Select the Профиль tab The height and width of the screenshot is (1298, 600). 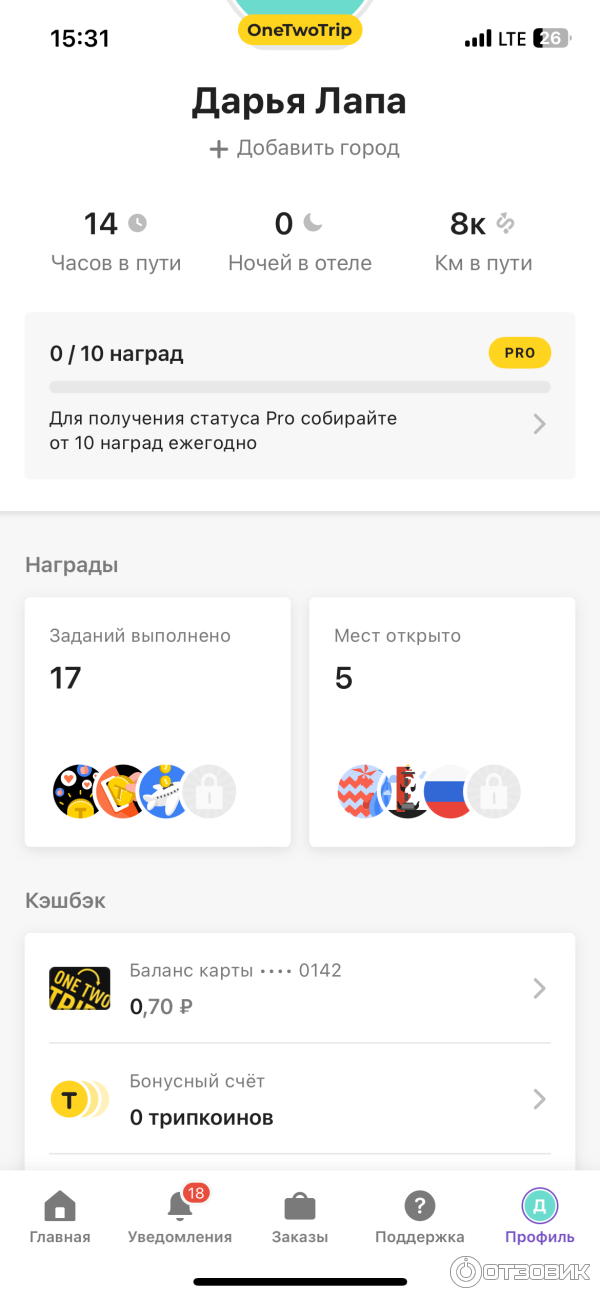540,1218
